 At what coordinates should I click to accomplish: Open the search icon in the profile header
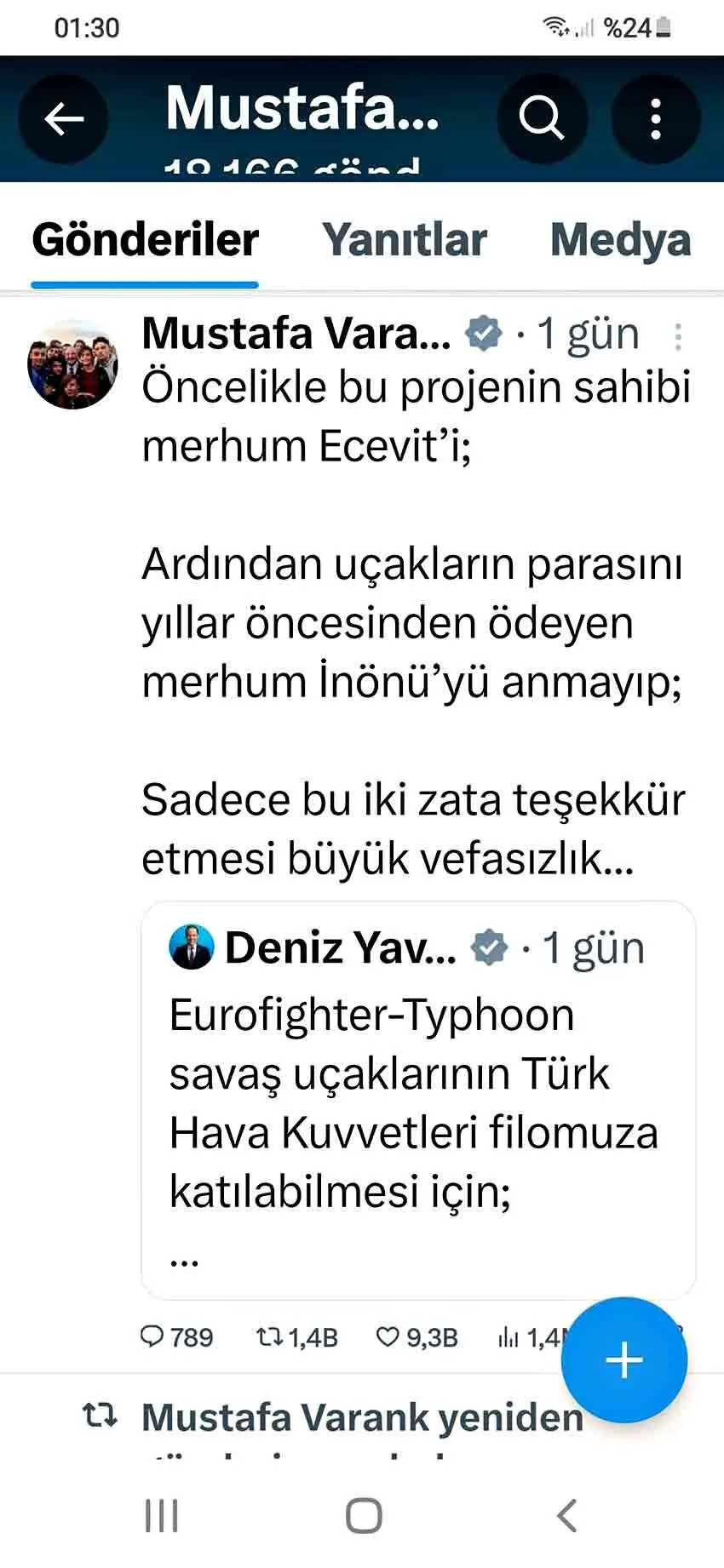(542, 118)
